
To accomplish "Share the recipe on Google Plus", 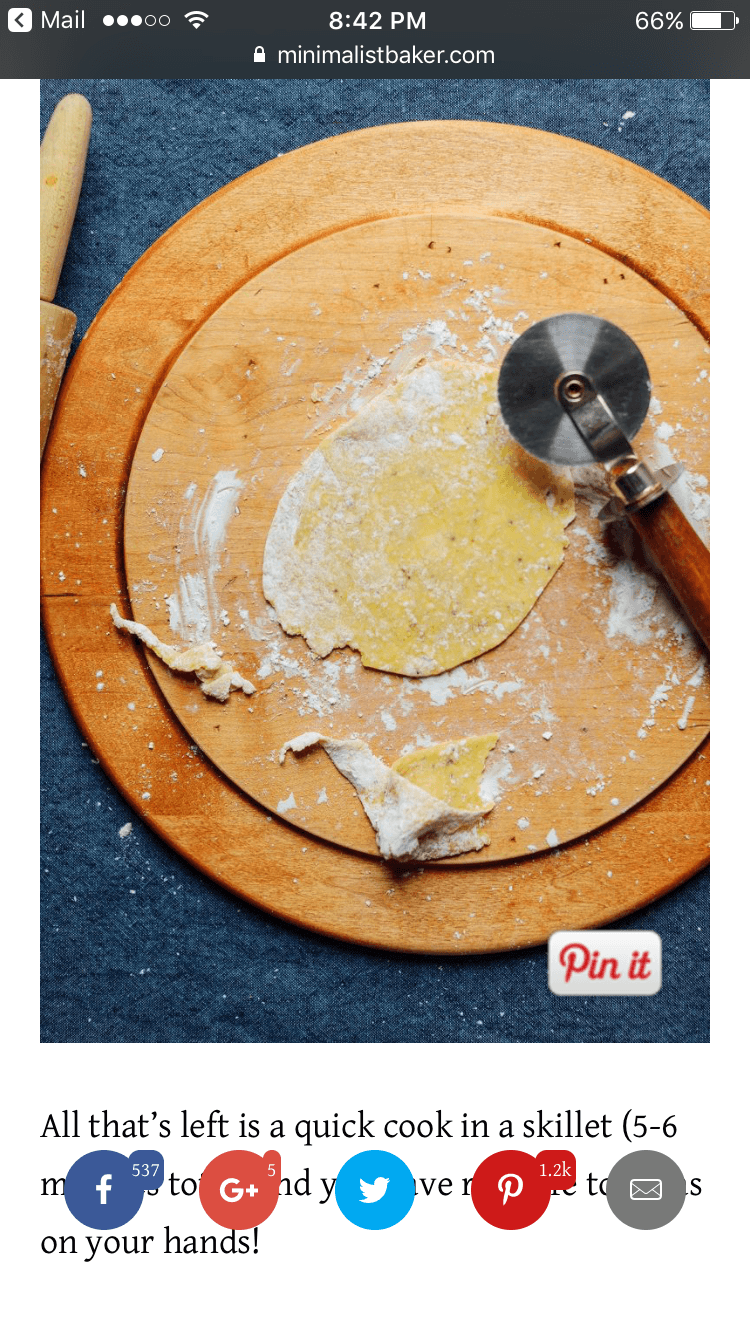I will 239,1190.
